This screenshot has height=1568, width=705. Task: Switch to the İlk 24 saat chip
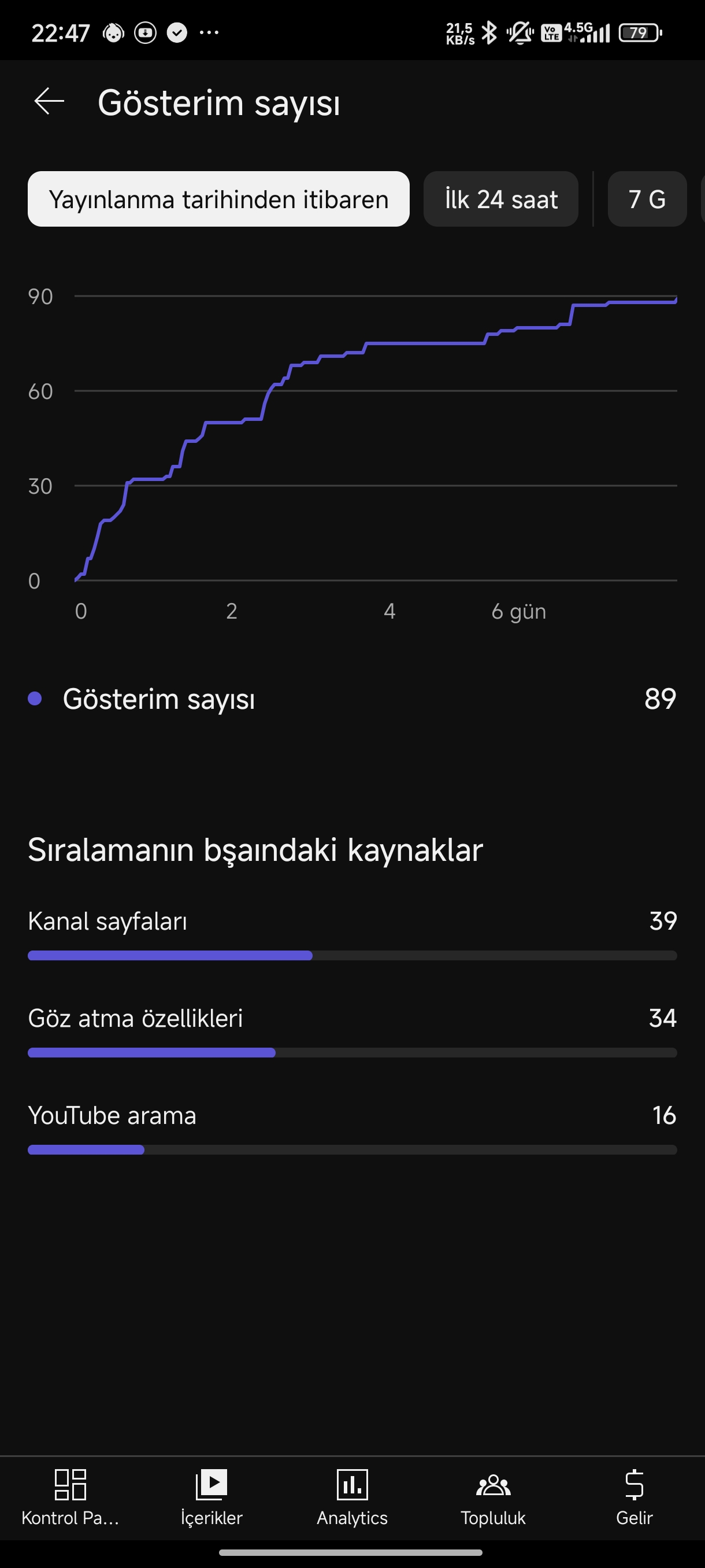[500, 199]
